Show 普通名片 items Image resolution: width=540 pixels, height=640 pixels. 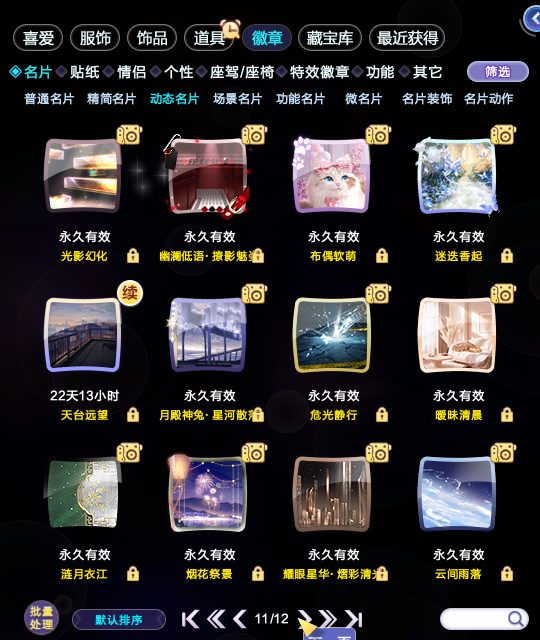[49, 98]
